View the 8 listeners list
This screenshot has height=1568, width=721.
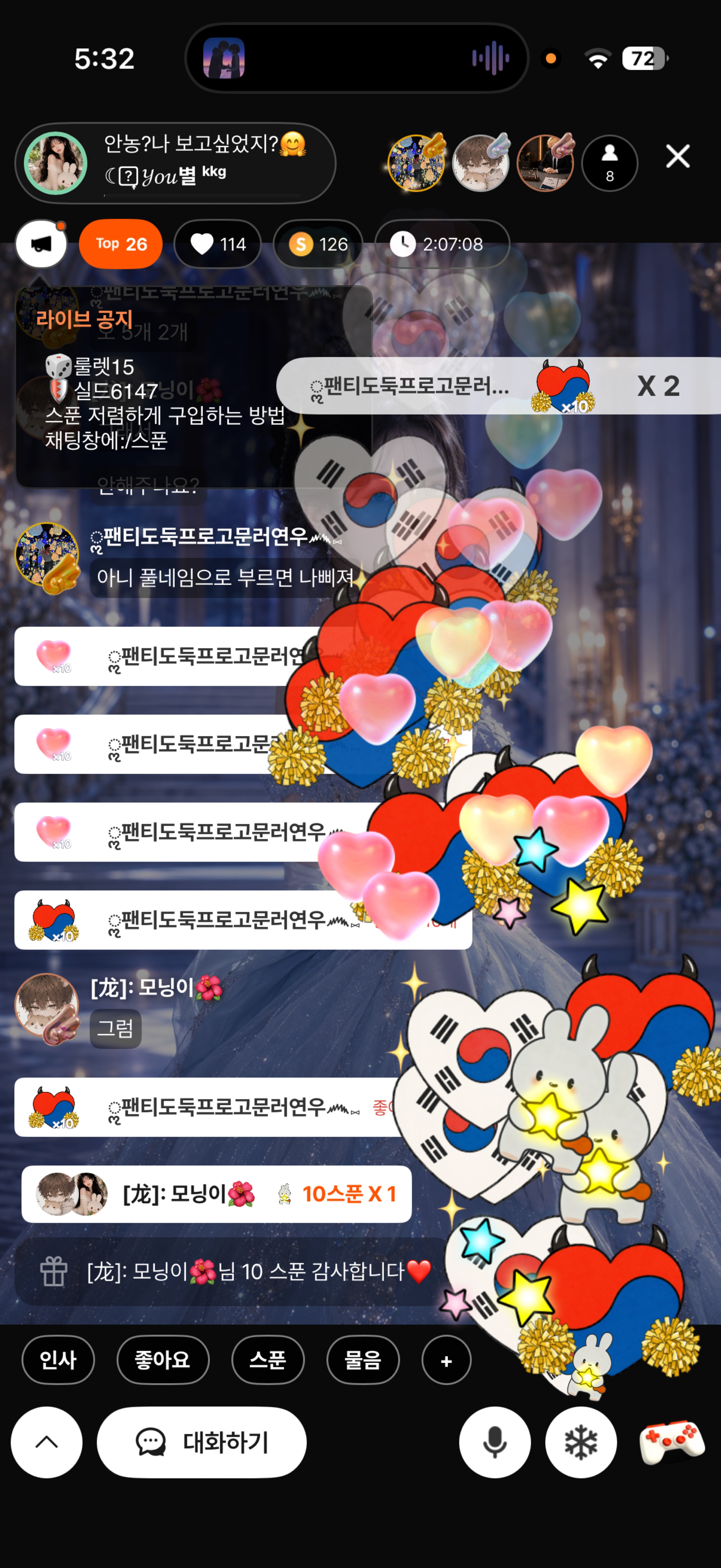click(x=610, y=163)
